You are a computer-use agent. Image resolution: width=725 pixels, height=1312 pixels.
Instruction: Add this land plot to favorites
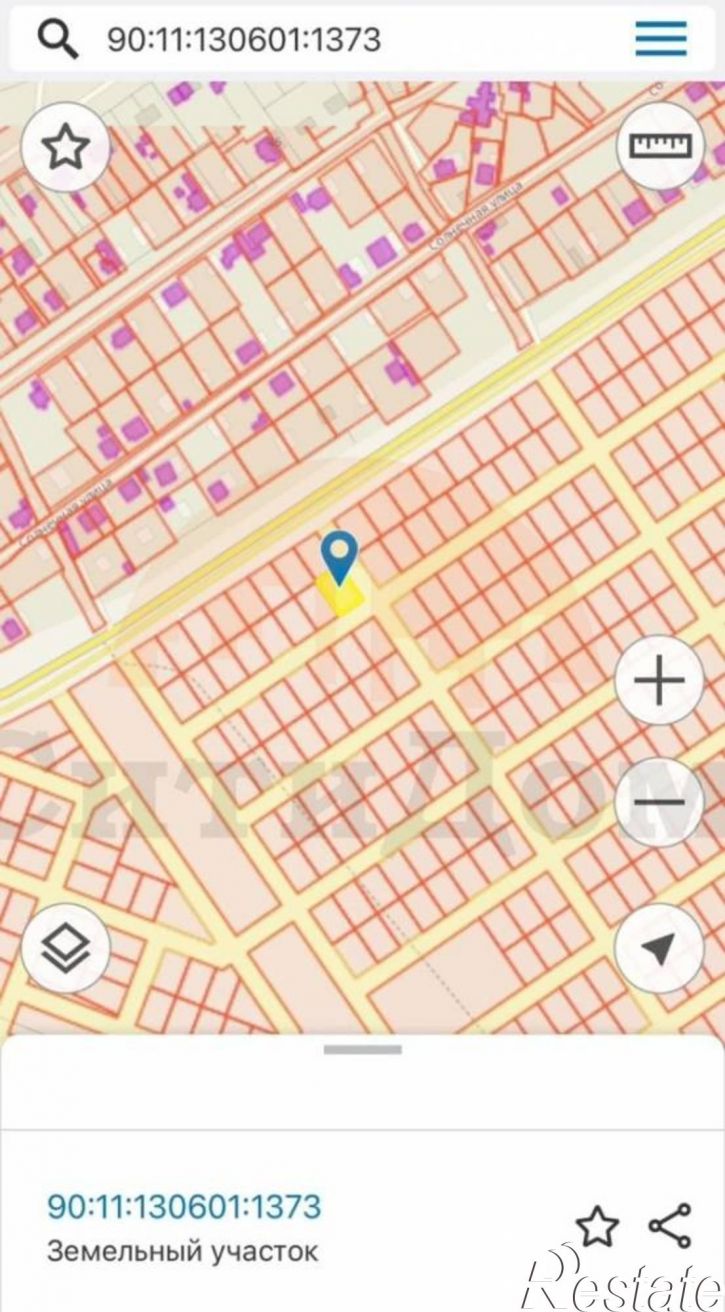tap(597, 1226)
